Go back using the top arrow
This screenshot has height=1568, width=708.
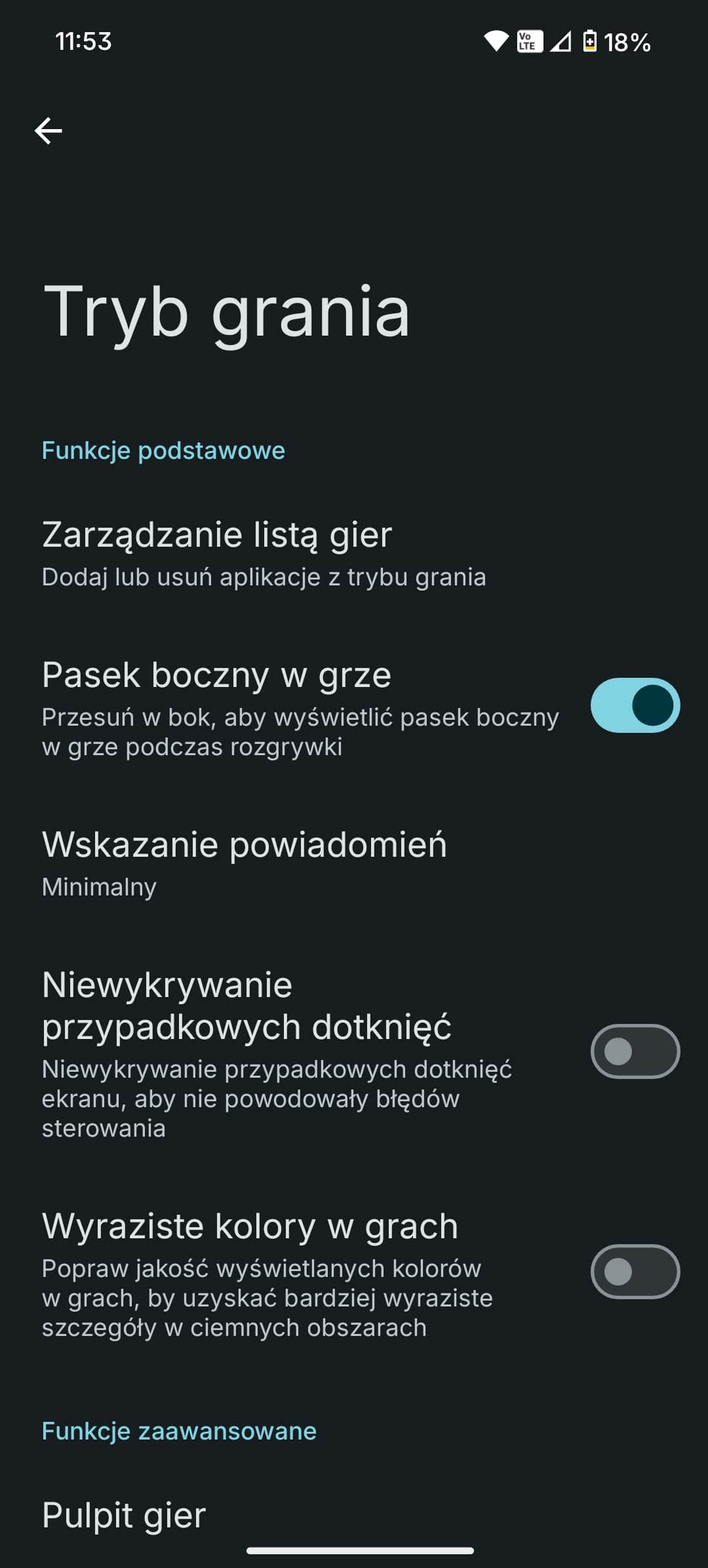click(x=49, y=131)
